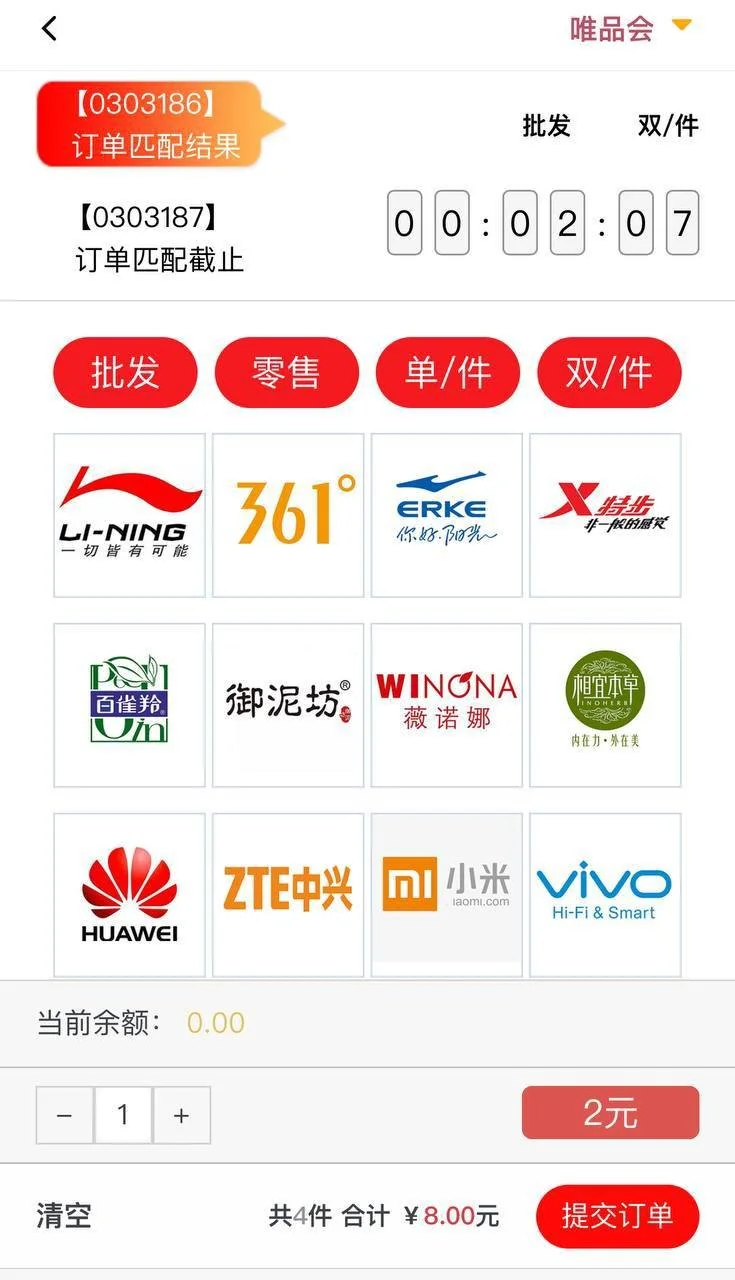Pick the Li-Ning brand tile
This screenshot has height=1280, width=735.
point(129,515)
